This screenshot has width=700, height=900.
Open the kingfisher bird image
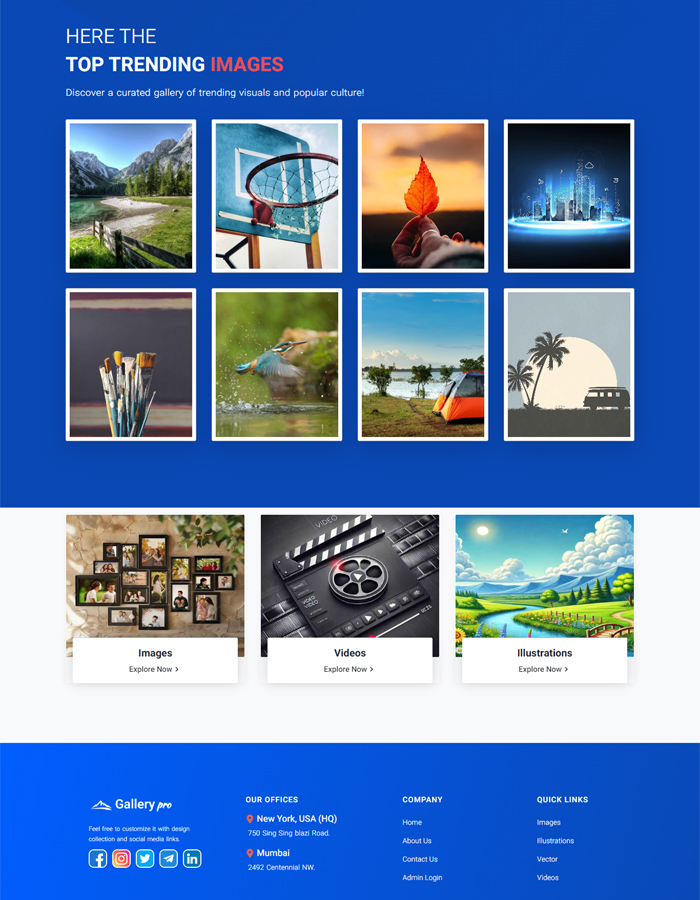[x=277, y=365]
